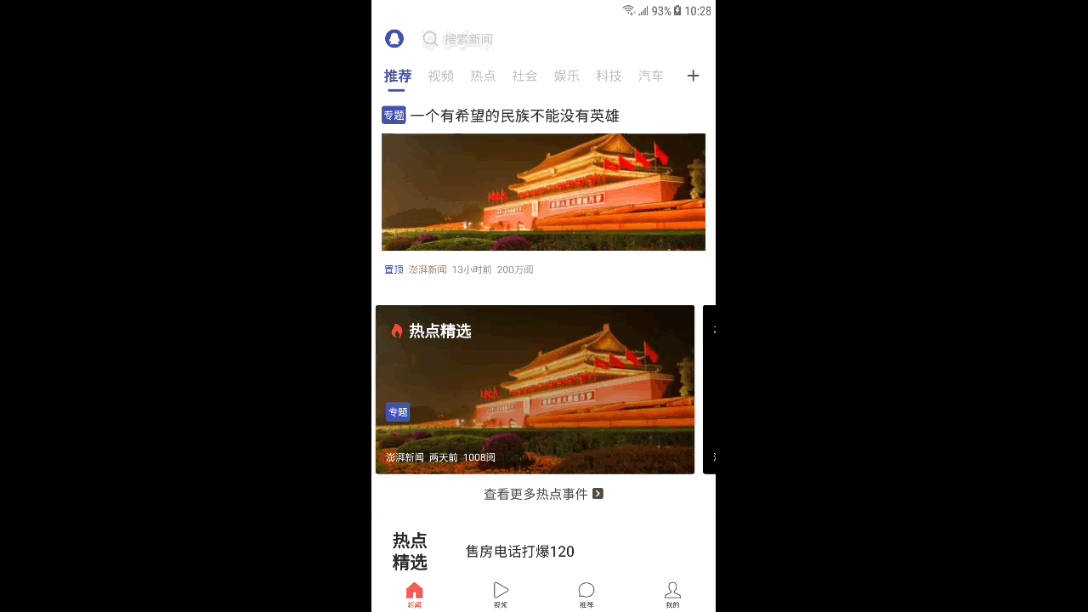Add more channels with the plus icon

click(693, 76)
